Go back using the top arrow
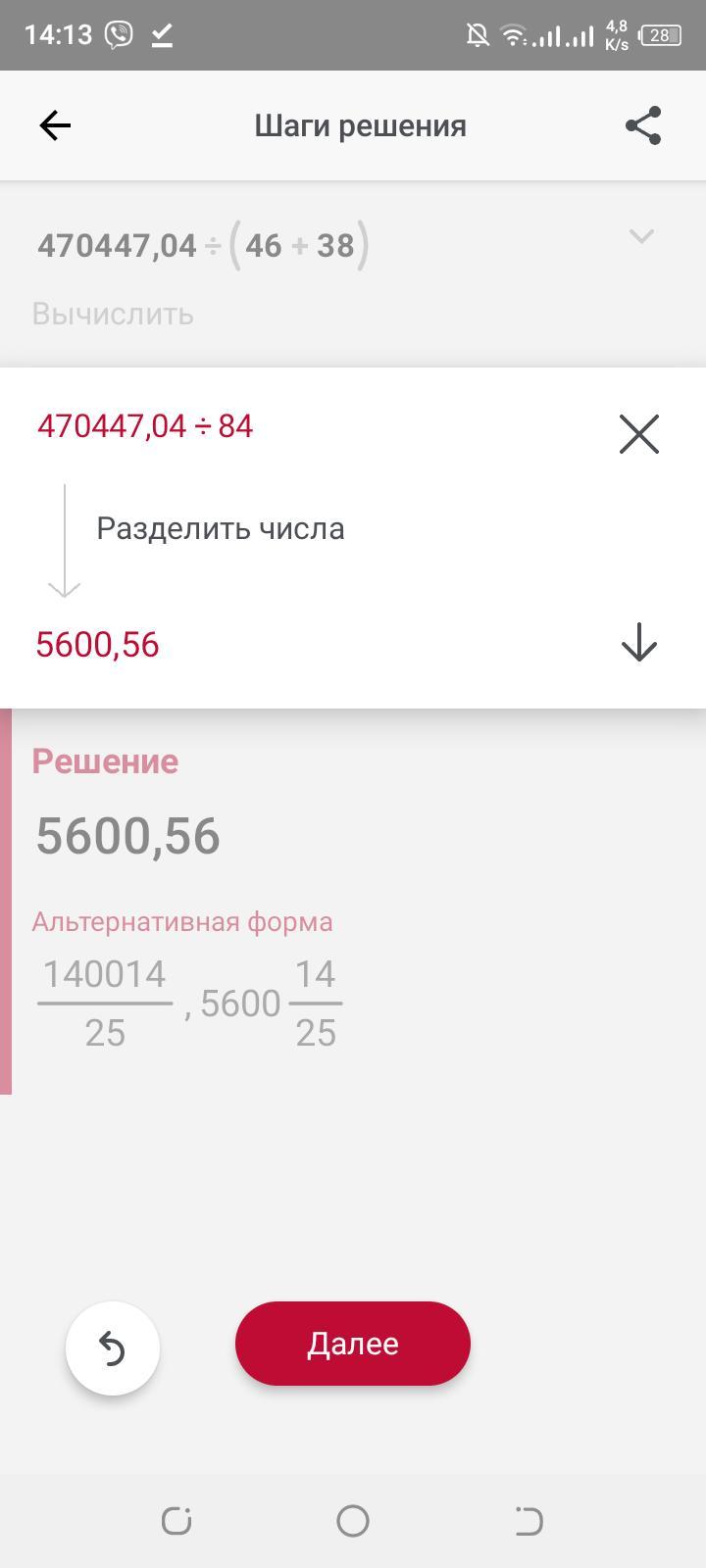706x1568 pixels. tap(55, 125)
